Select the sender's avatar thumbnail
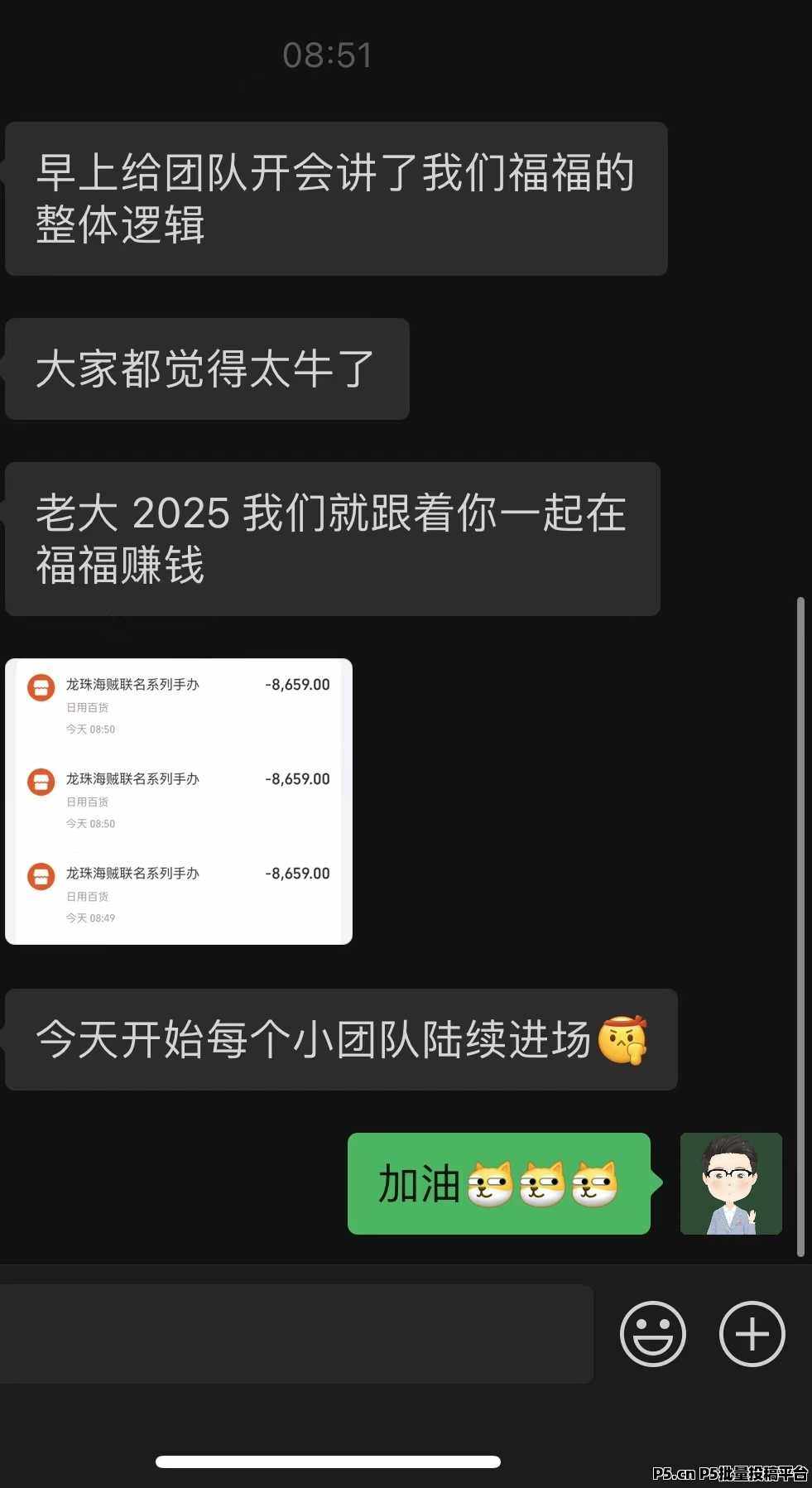 (x=732, y=1183)
